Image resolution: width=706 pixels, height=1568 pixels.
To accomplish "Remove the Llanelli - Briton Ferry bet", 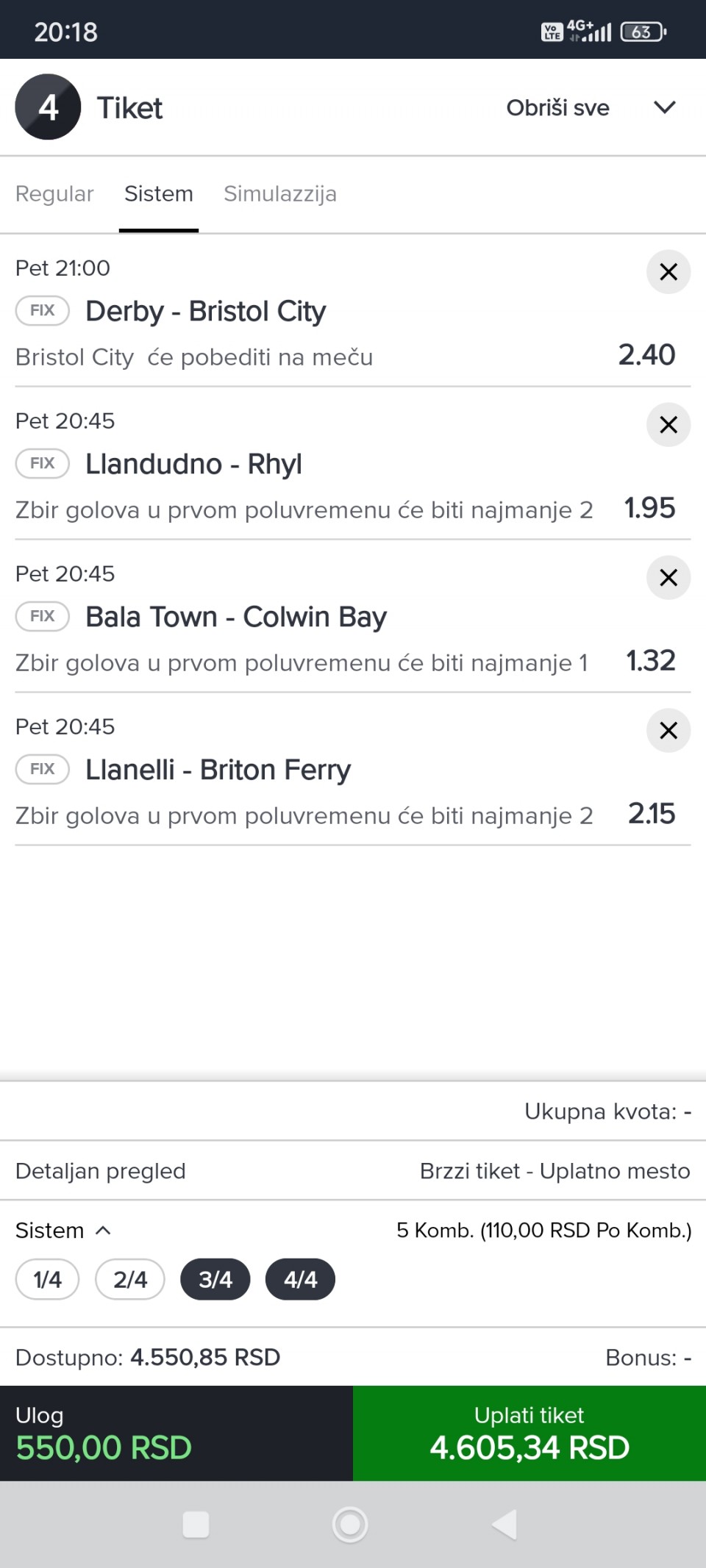I will [668, 731].
